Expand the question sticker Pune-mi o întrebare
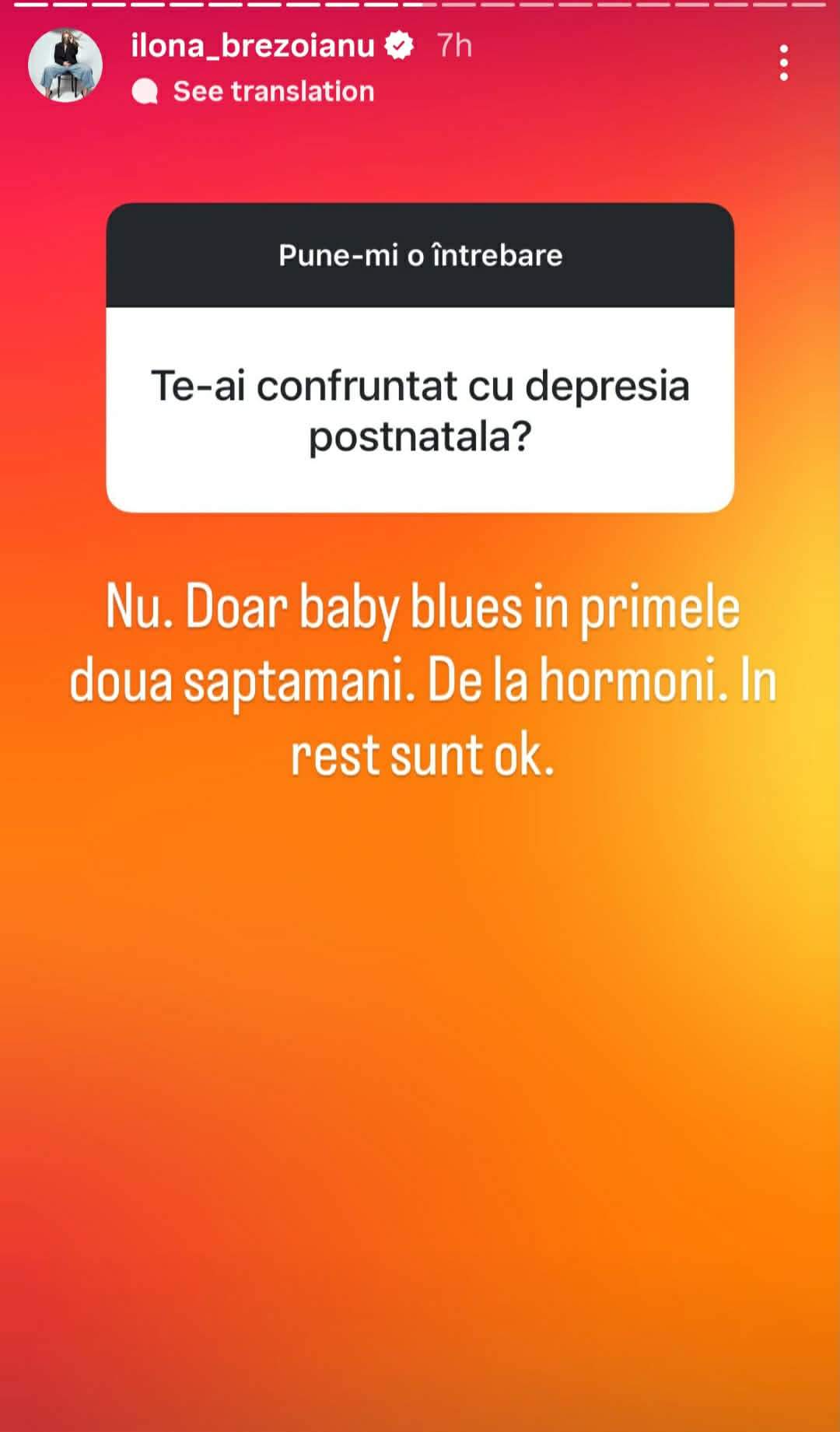This screenshot has width=840, height=1432. pos(420,257)
